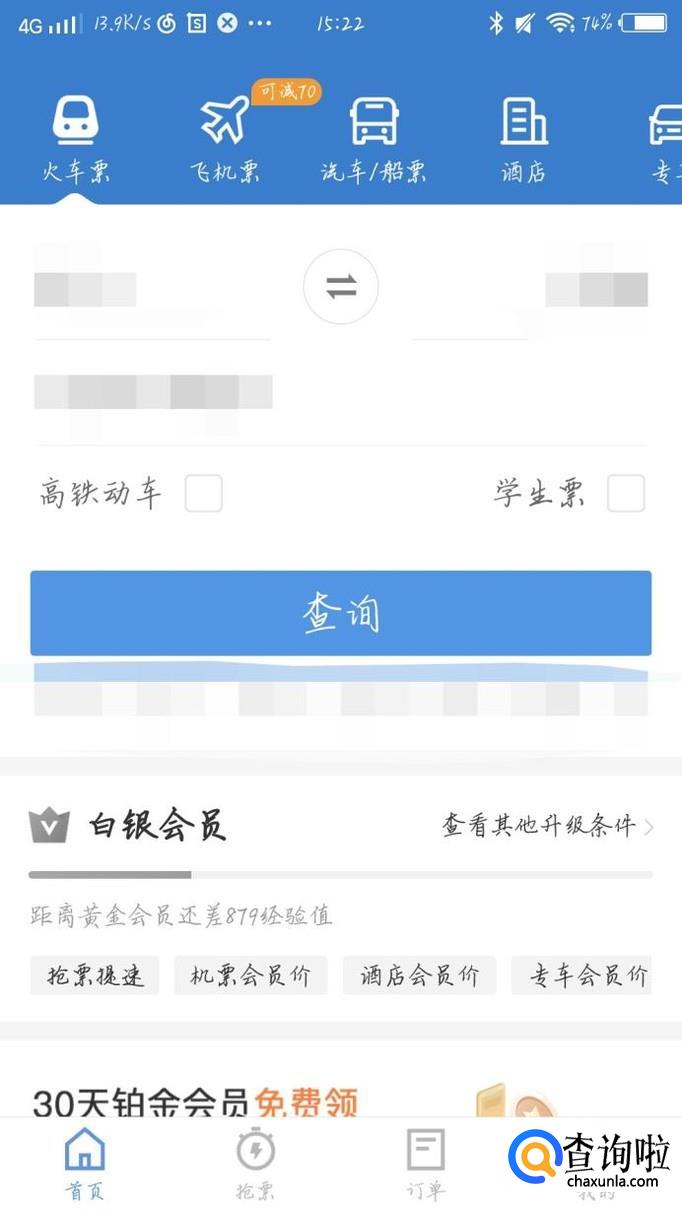
Task: Open the 首页 bottom tab
Action: [x=85, y=1164]
